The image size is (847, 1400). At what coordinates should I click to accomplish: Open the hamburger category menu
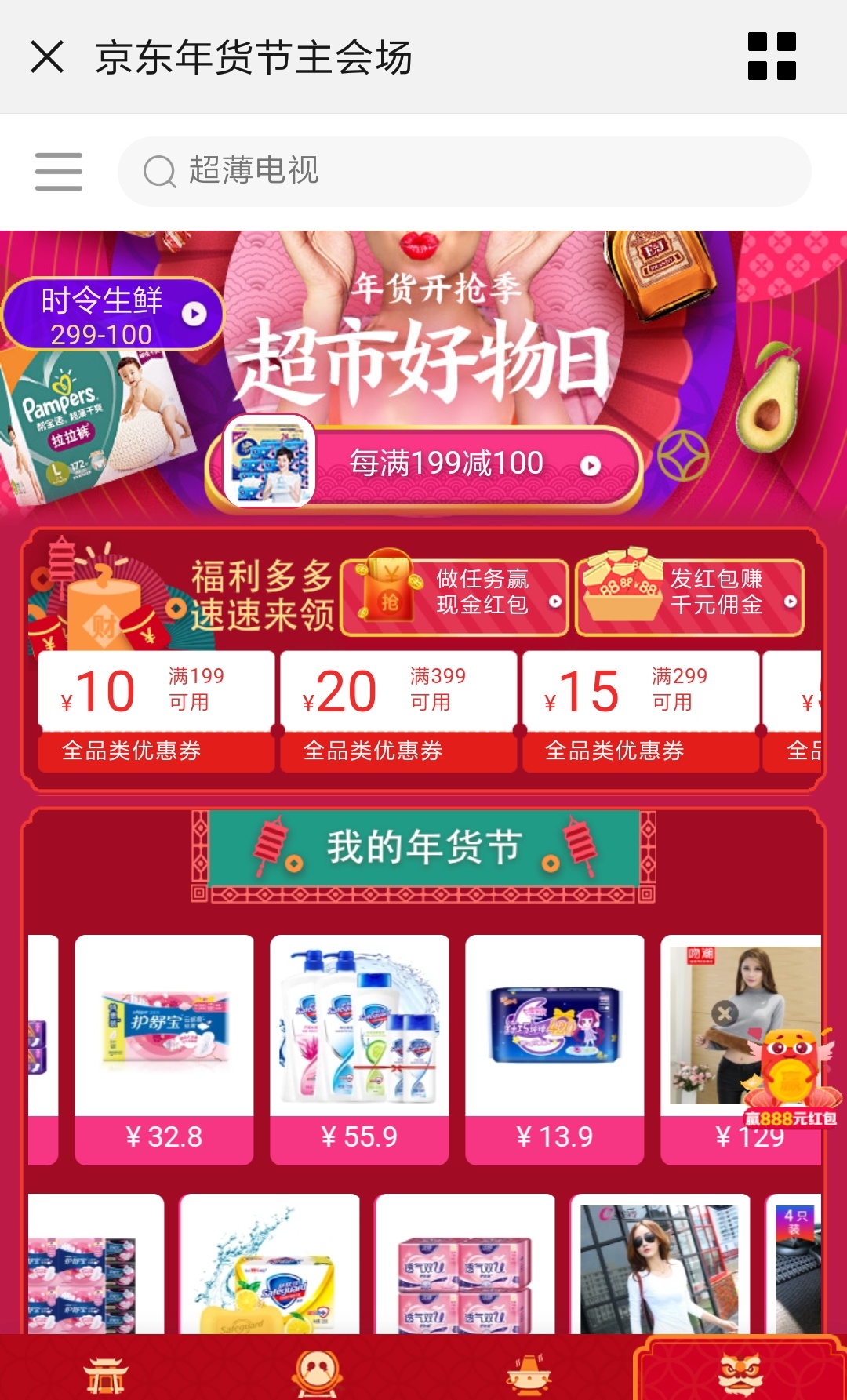[59, 172]
